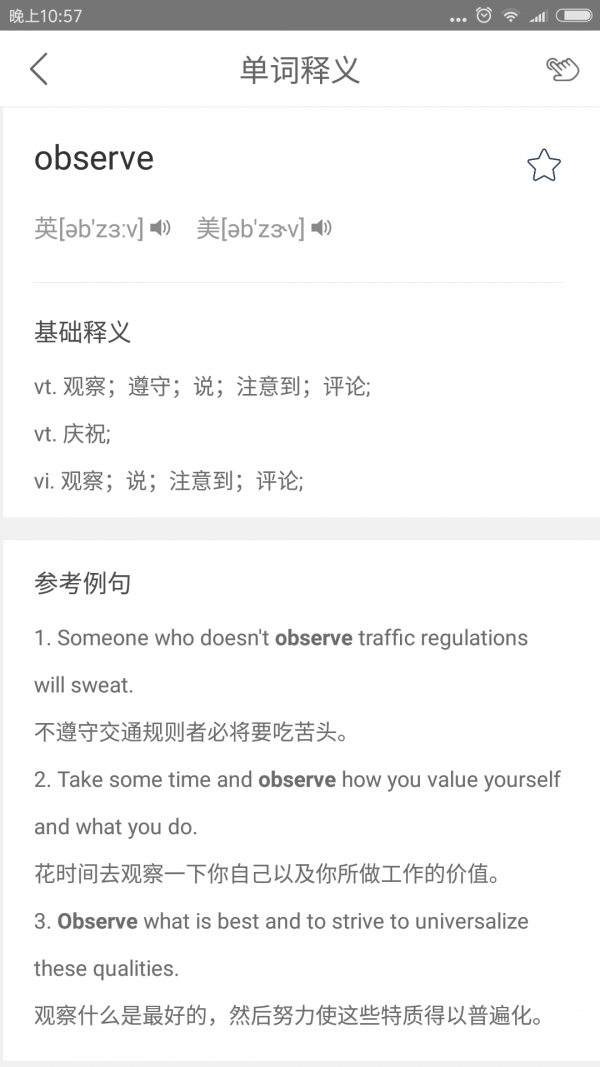This screenshot has height=1067, width=600.
Task: Play the British pronunciation audio
Action: tap(160, 228)
